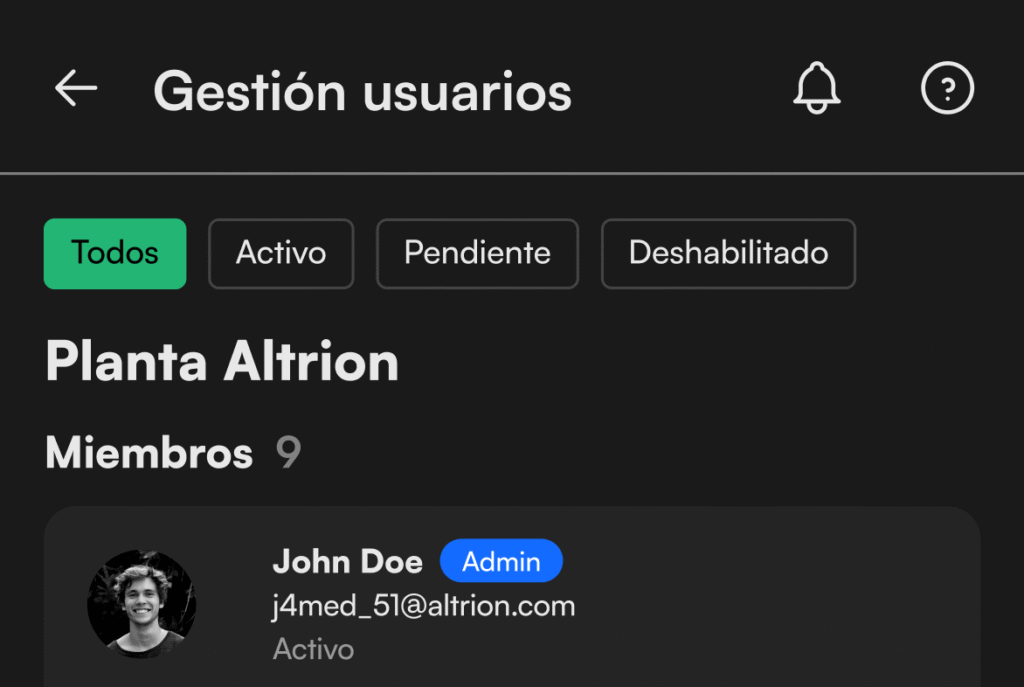The image size is (1024, 687).
Task: Show only Pendiente users
Action: click(477, 254)
